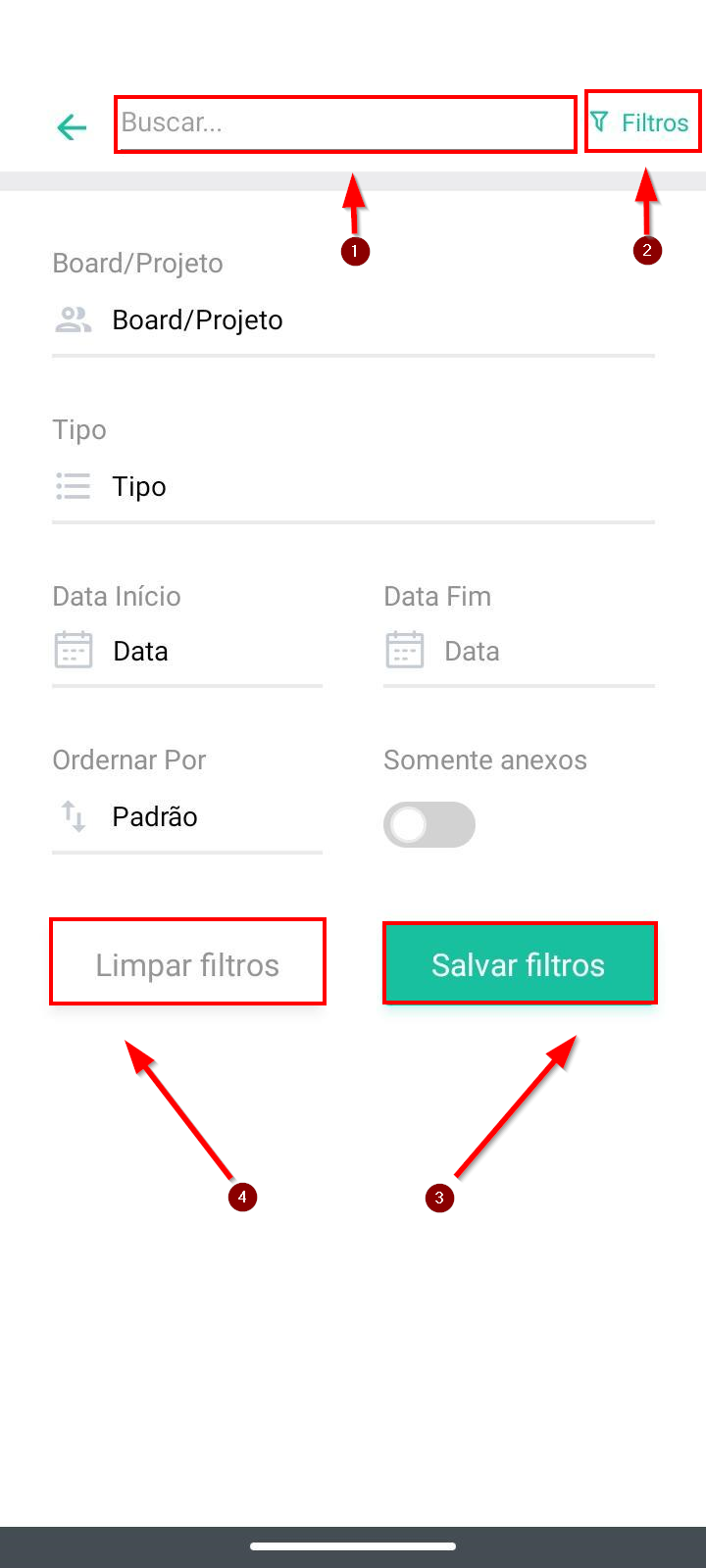Change Ordernar Por from Padrão
Screen dimensions: 706x1568
[x=186, y=817]
